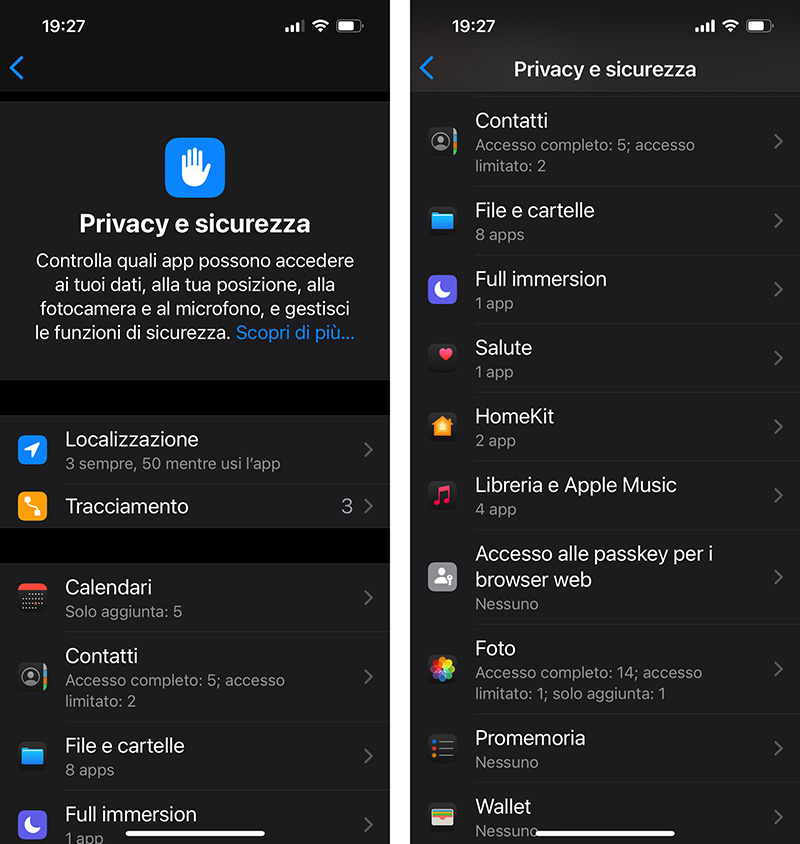Expand the Localizzazione settings row
The image size is (800, 844).
pos(200,450)
